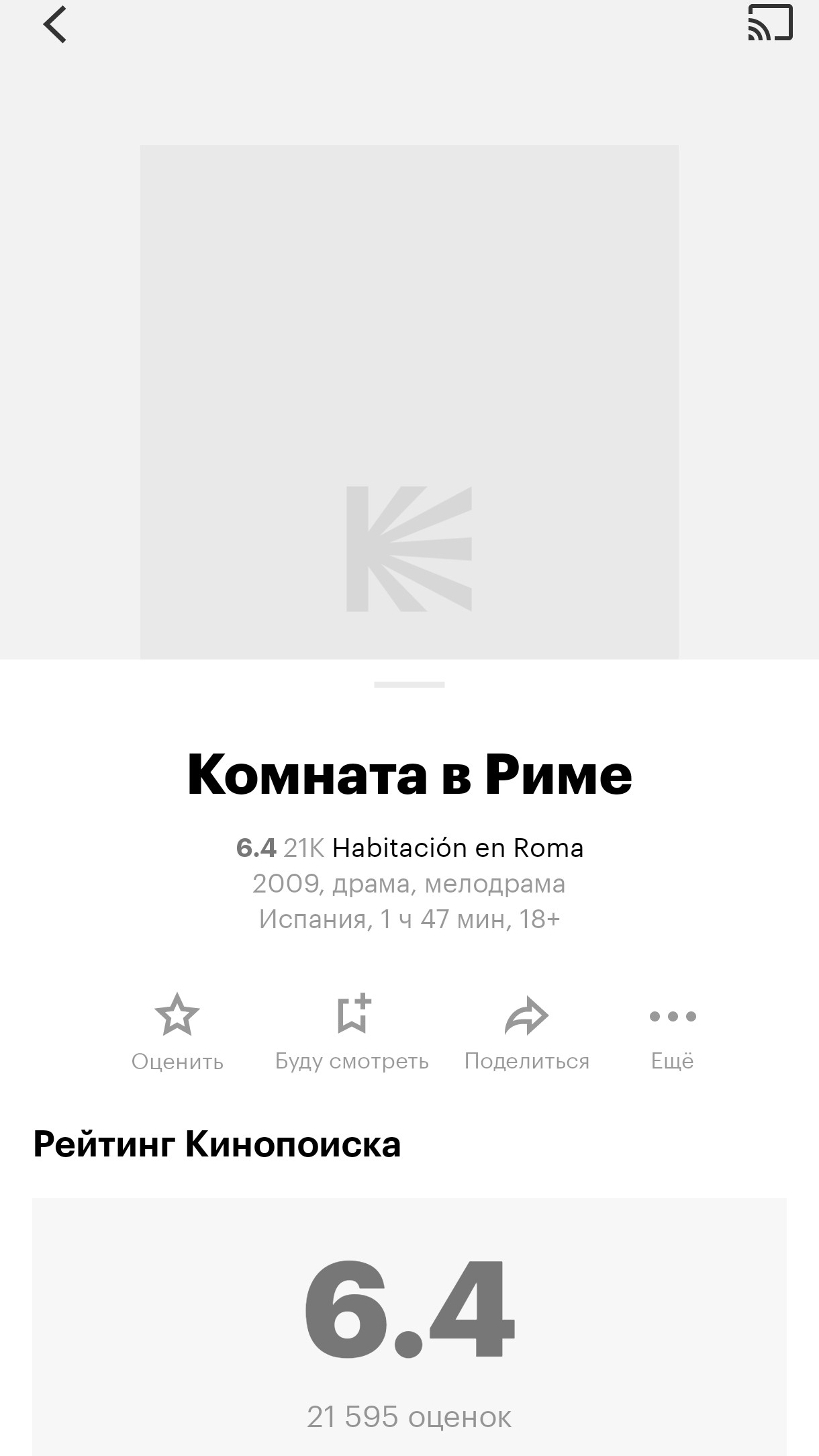Open the Ещё more options menu

click(x=672, y=1032)
